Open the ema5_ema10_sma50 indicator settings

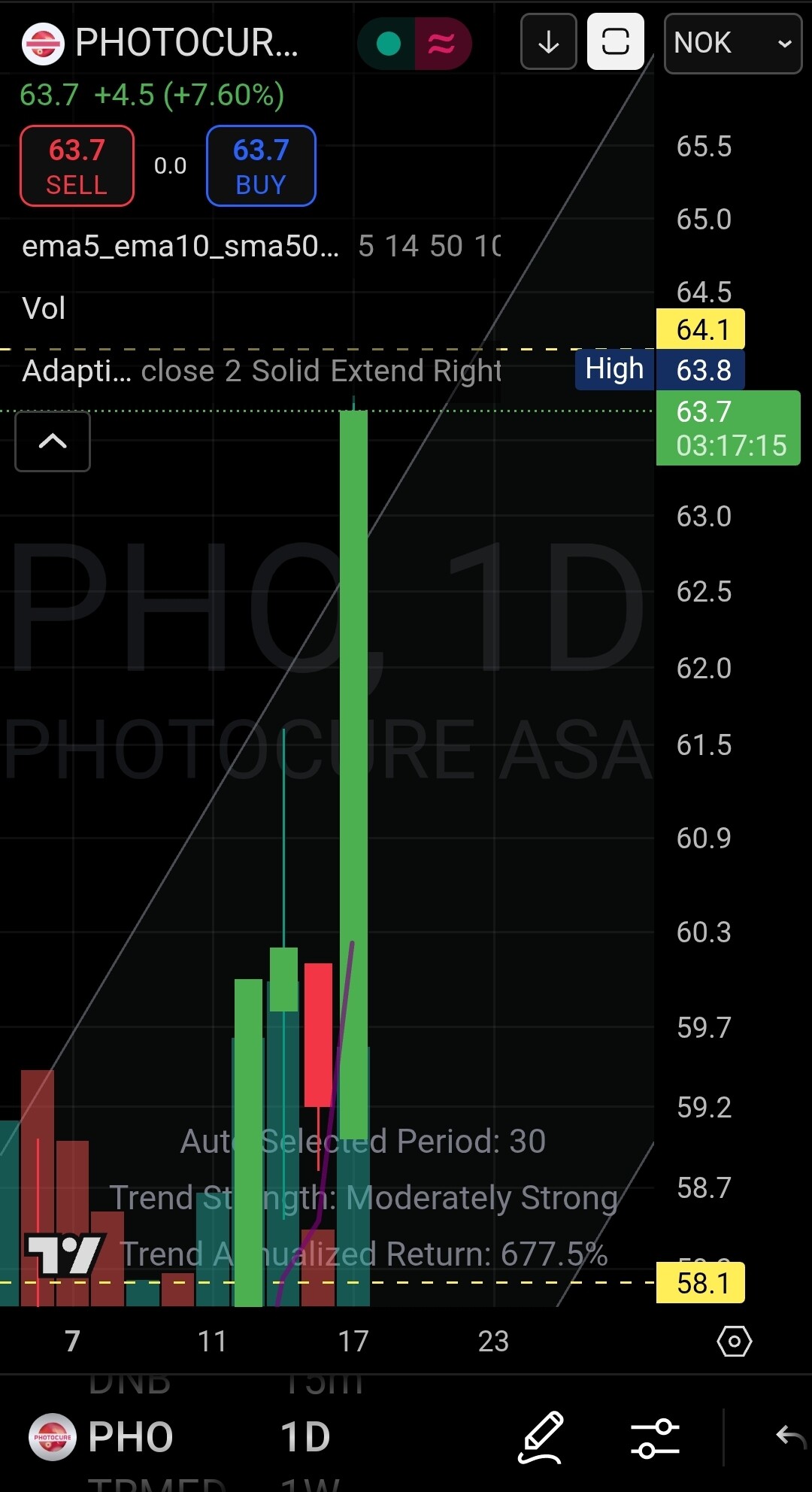180,246
